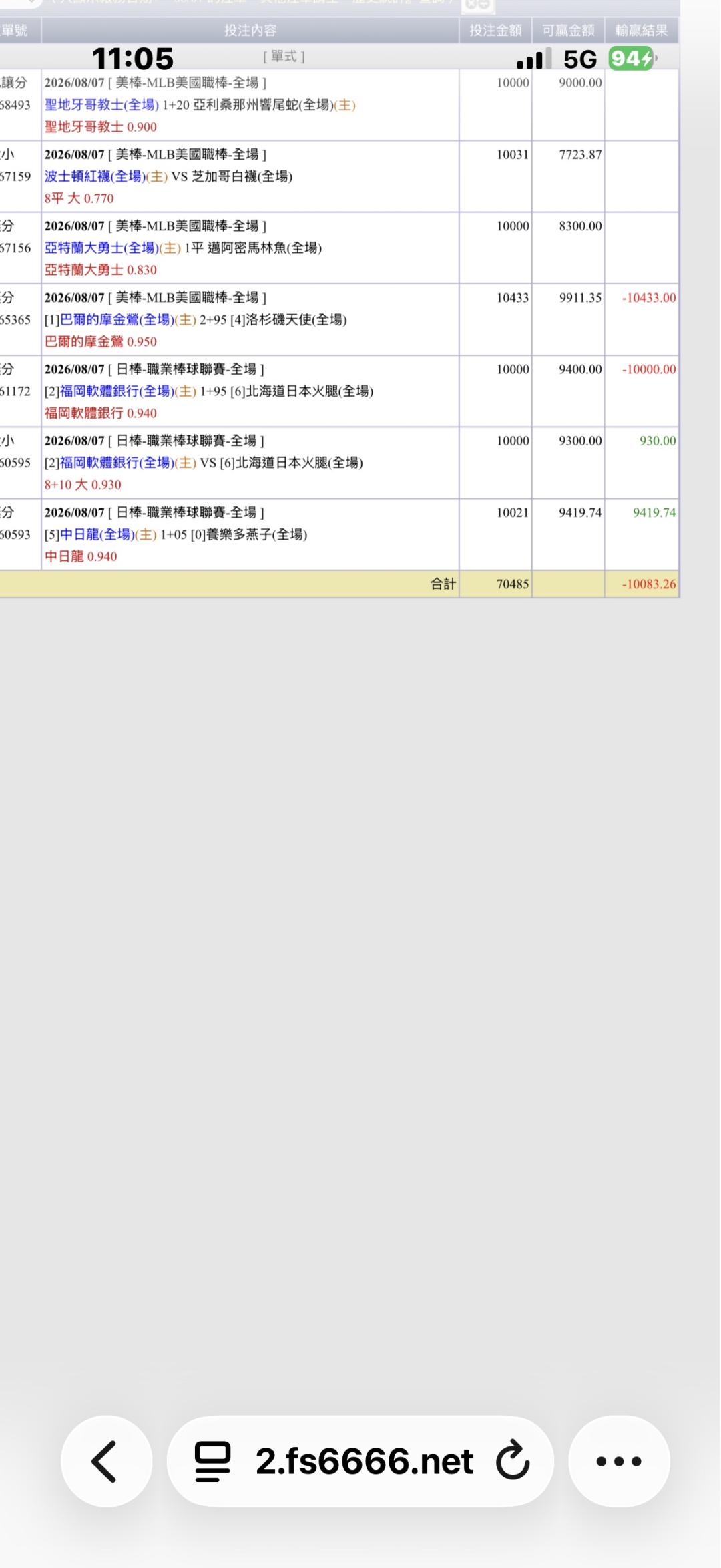The width and height of the screenshot is (721, 1568).
Task: Go back to the previous page
Action: [106, 1461]
